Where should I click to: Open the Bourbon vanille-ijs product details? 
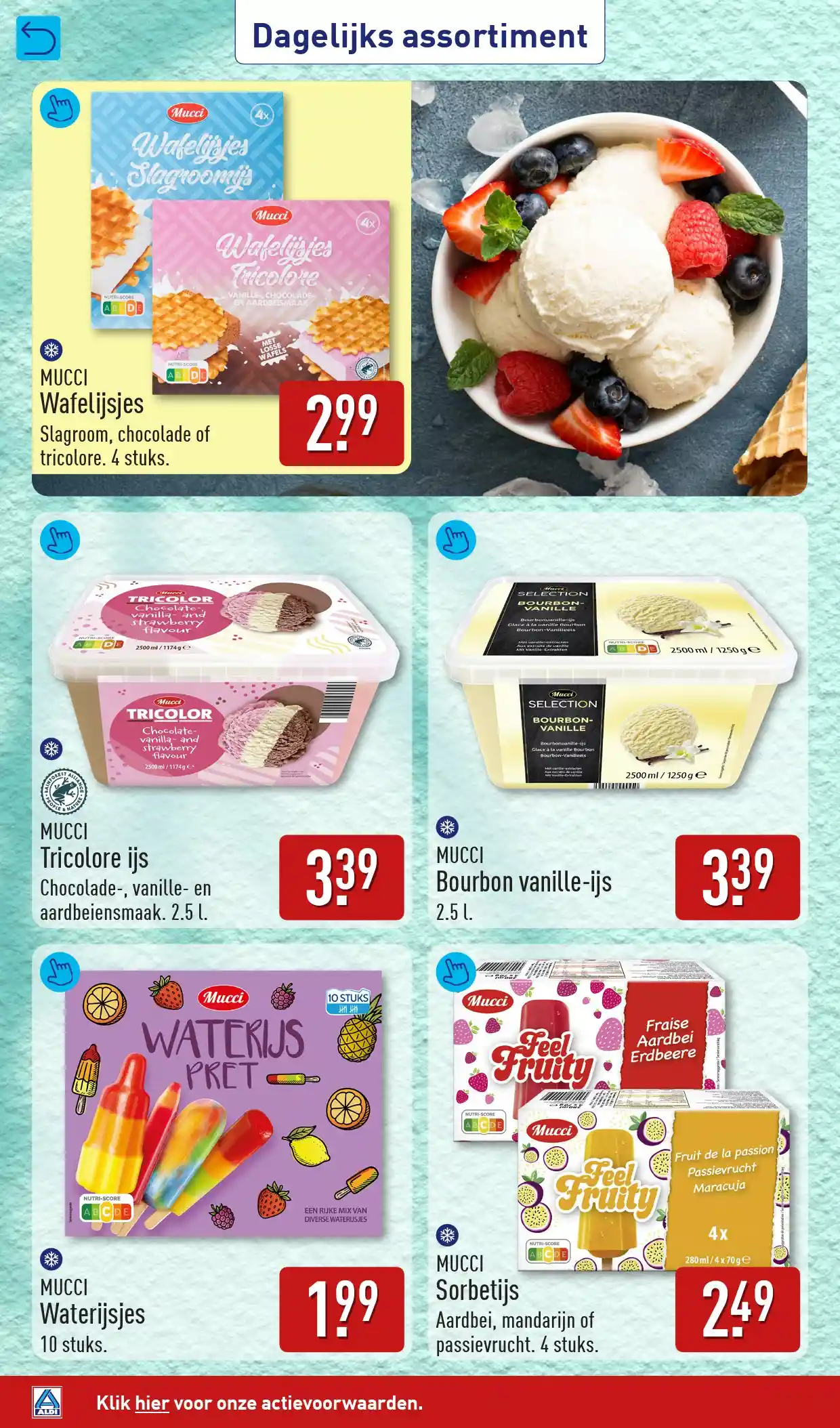[617, 719]
